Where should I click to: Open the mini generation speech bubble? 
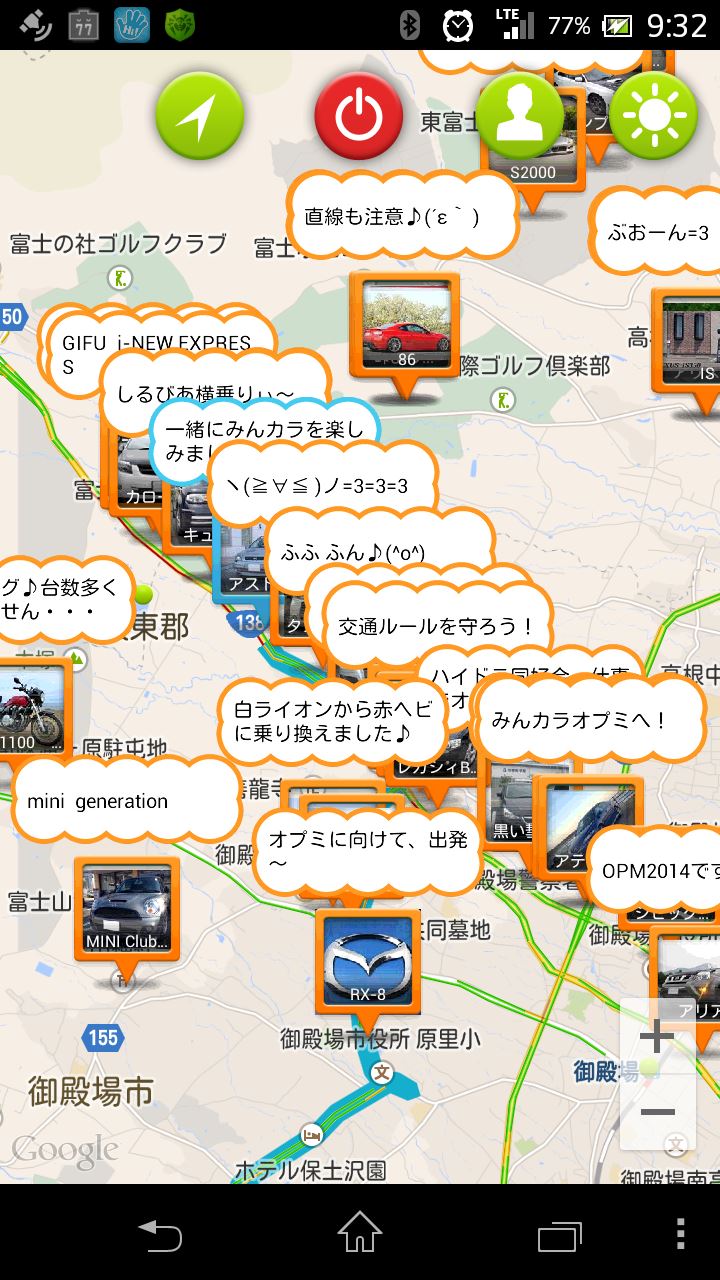click(x=127, y=801)
